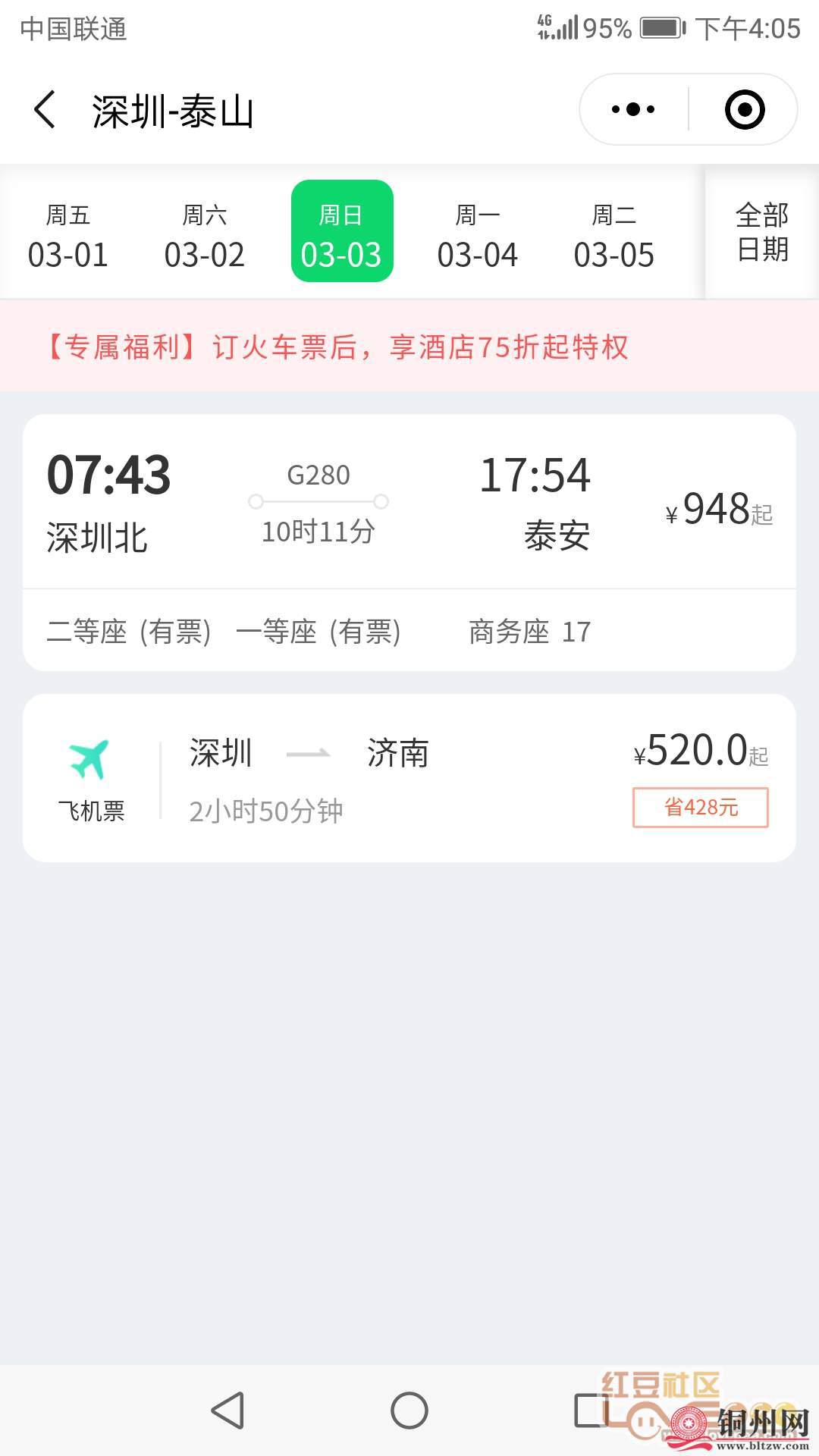Select date 周日 03-03
This screenshot has width=819, height=1456.
click(x=341, y=232)
